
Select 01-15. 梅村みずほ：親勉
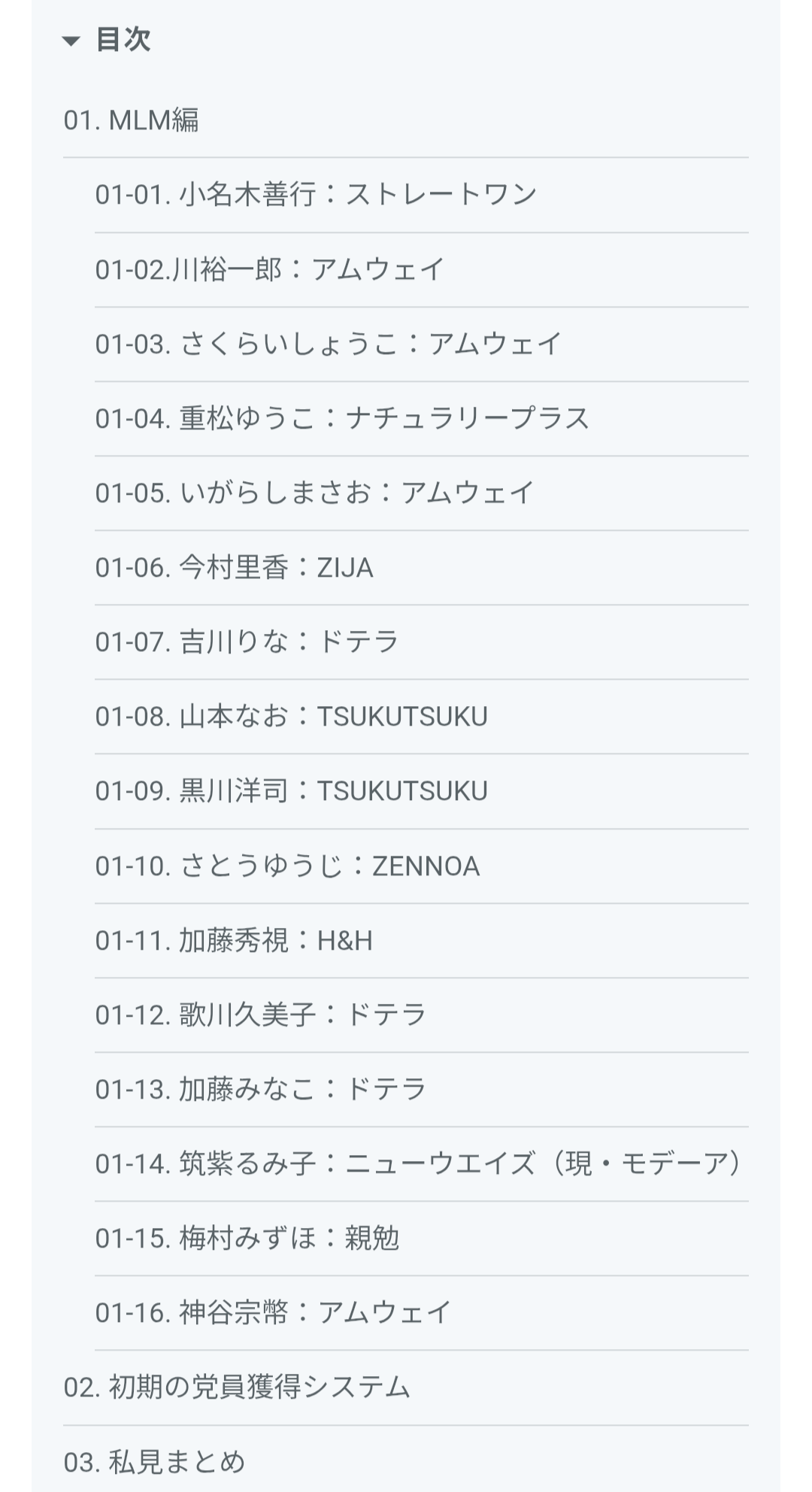[x=247, y=1239]
